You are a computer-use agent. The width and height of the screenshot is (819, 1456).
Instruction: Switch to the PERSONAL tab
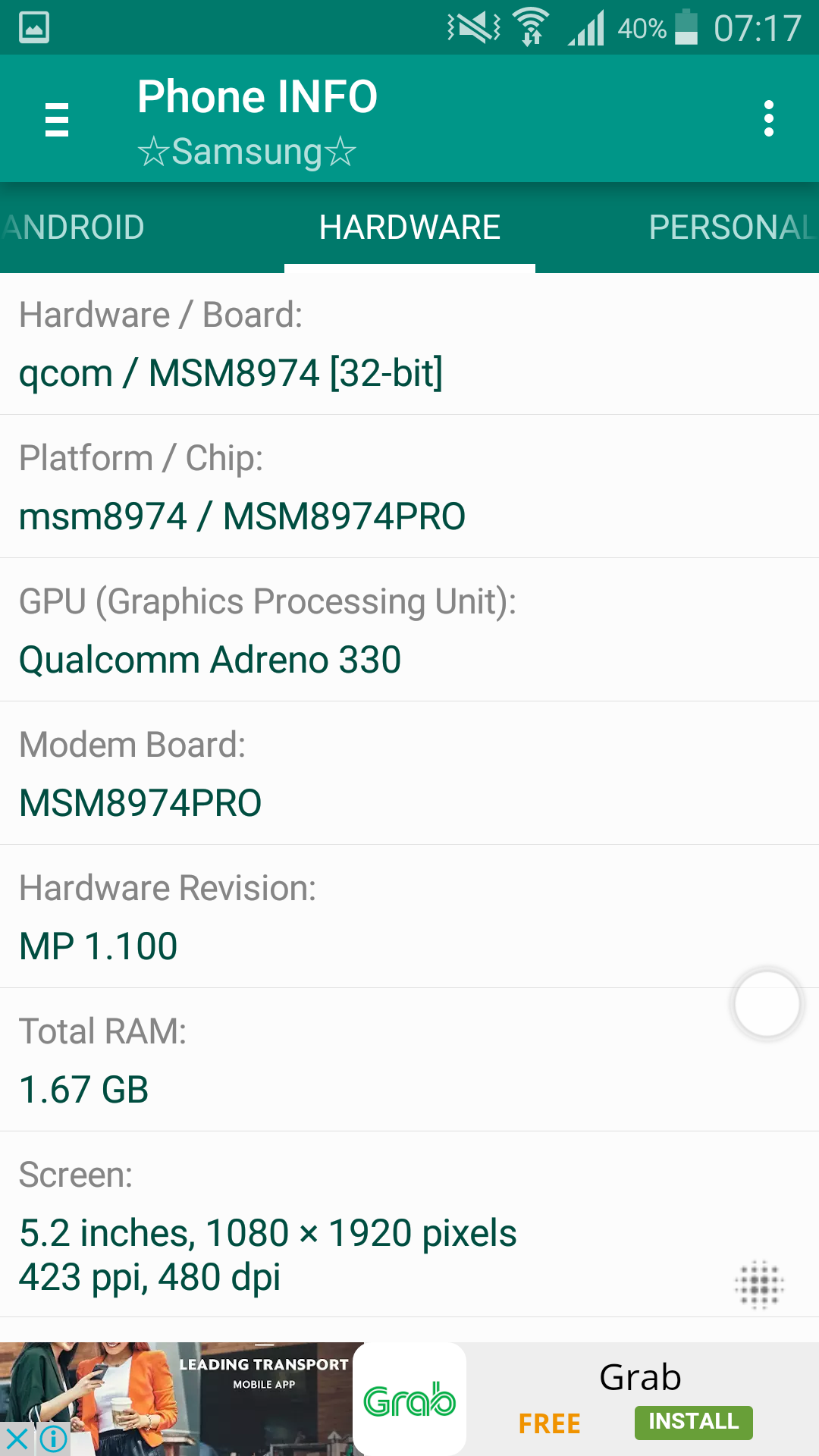[732, 227]
